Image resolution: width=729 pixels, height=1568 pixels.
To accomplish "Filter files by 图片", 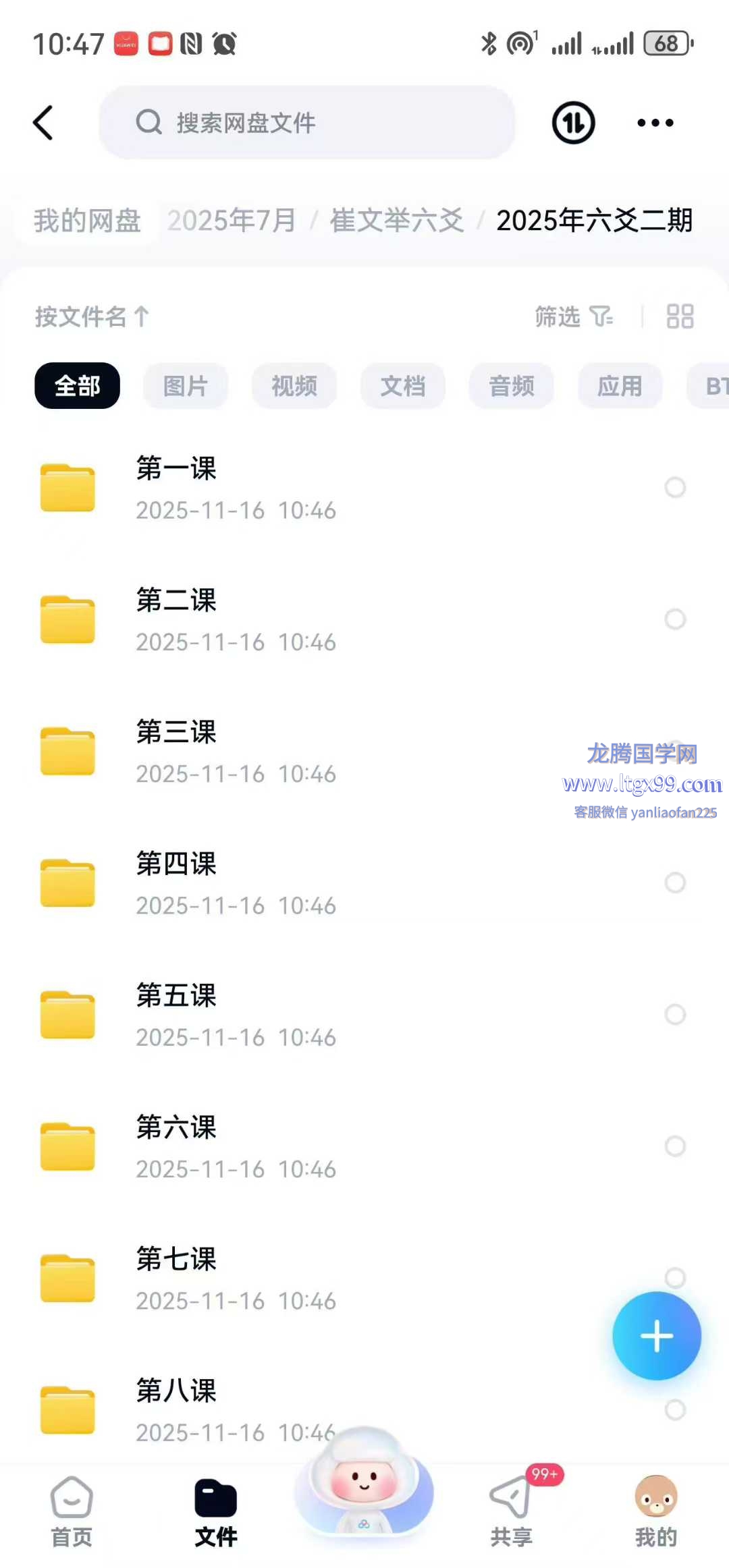I will pyautogui.click(x=185, y=386).
